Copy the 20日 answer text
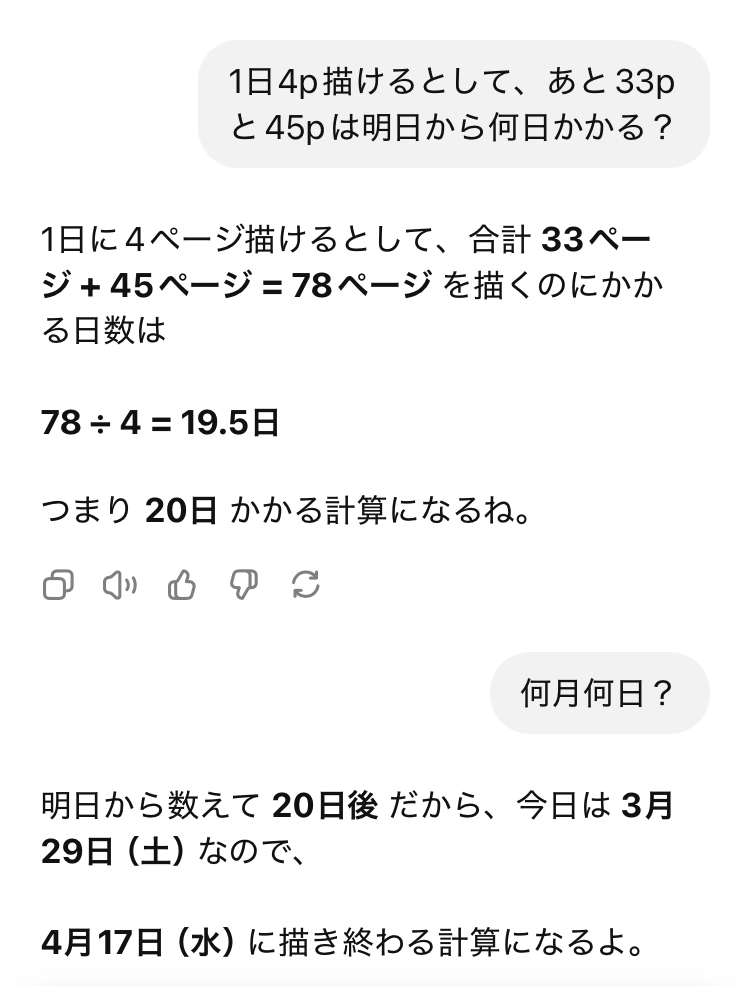 tap(58, 585)
